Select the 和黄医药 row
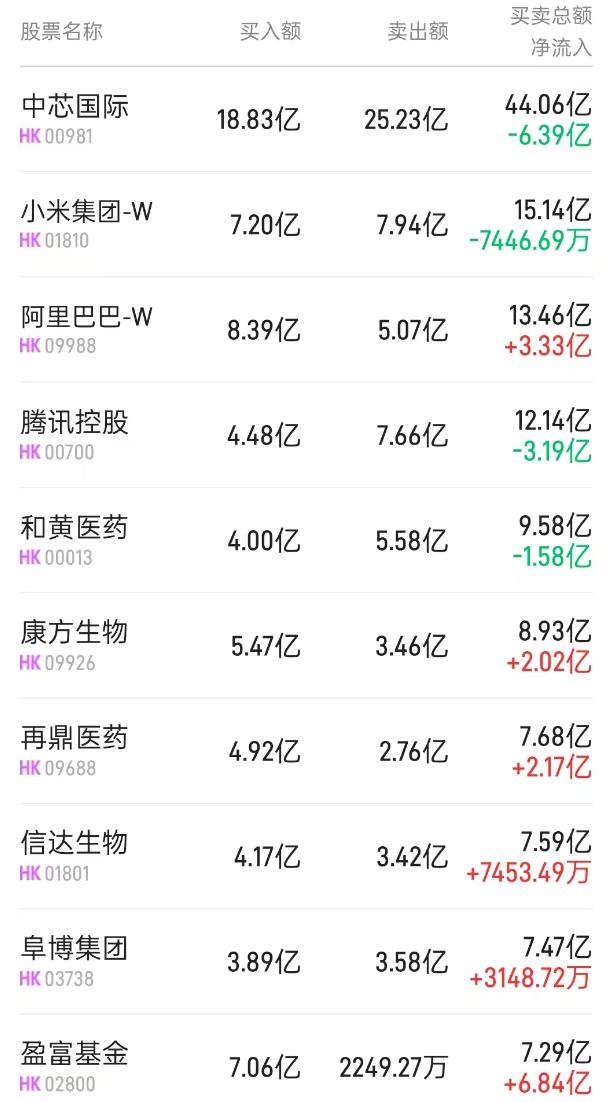 pos(306,541)
